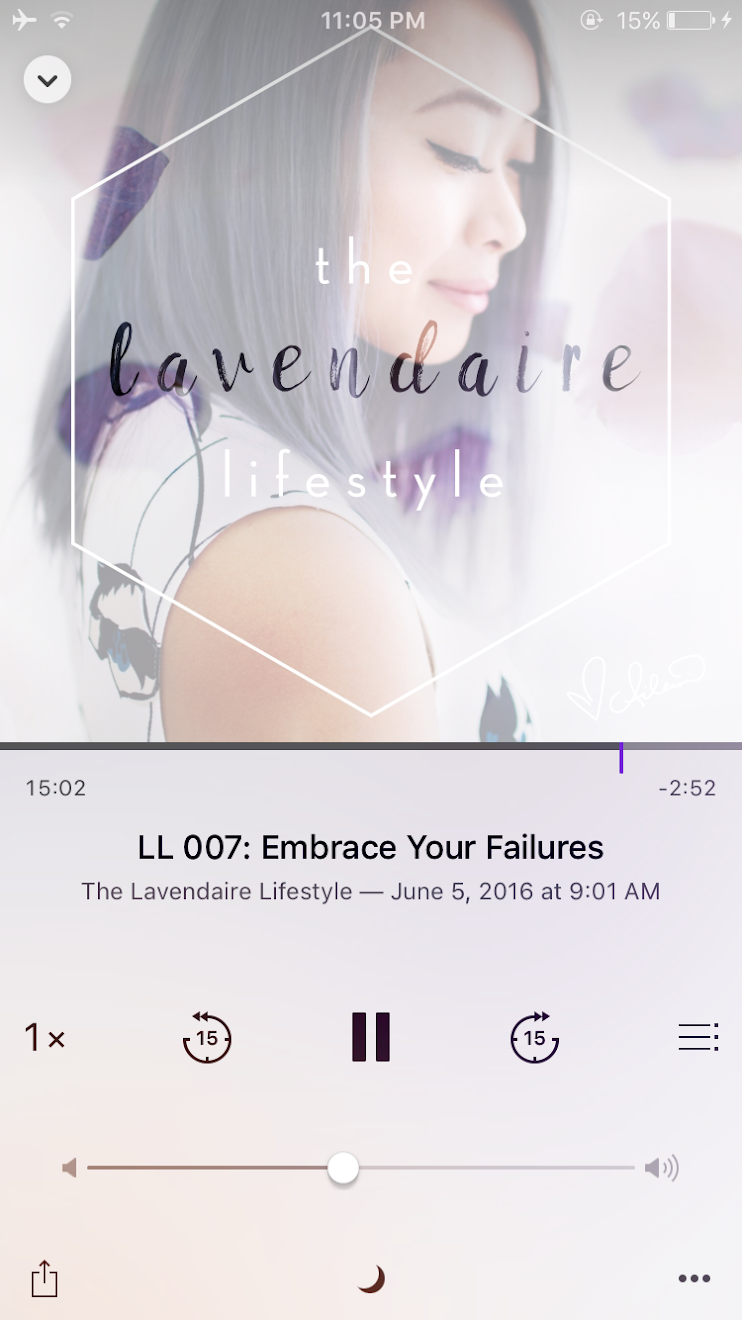Screen dimensions: 742x1320
Task: Rewind 15 seconds
Action: pyautogui.click(x=207, y=1037)
